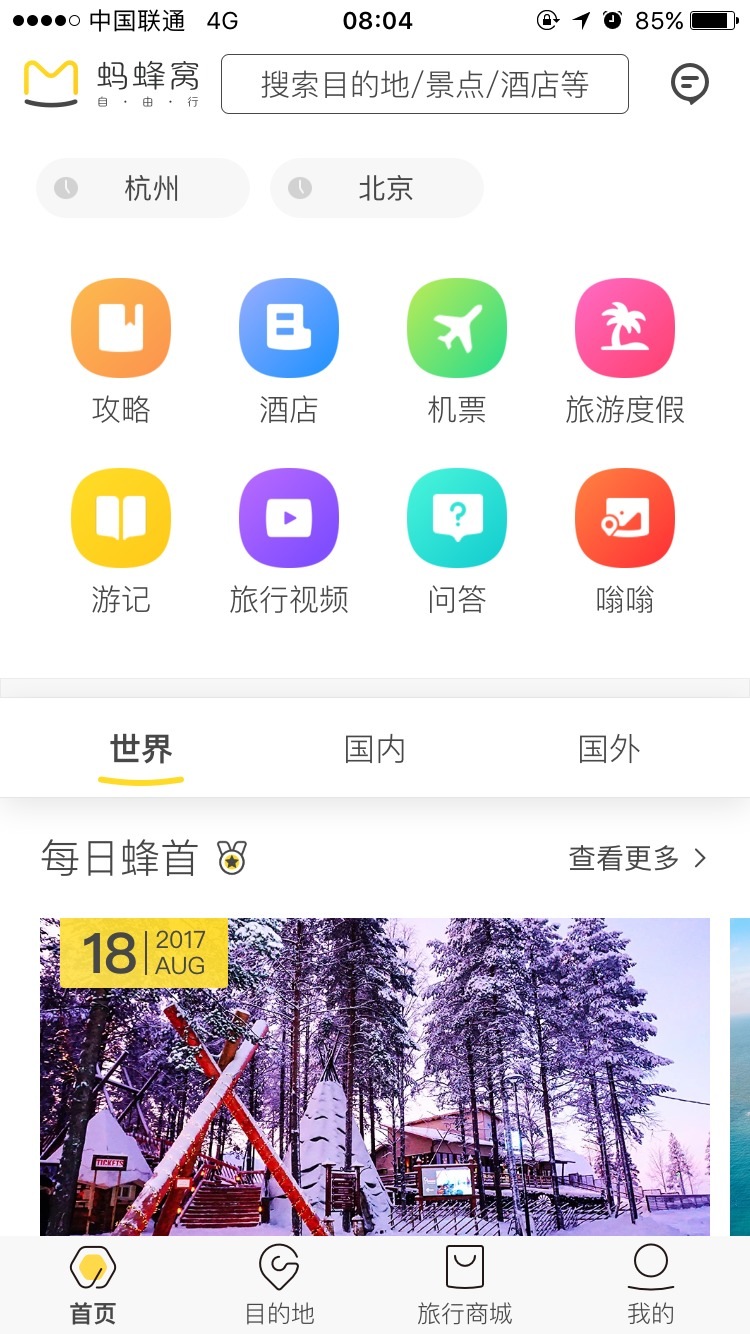This screenshot has width=750, height=1334.
Task: Go to the 我的 profile tab
Action: tap(651, 1285)
